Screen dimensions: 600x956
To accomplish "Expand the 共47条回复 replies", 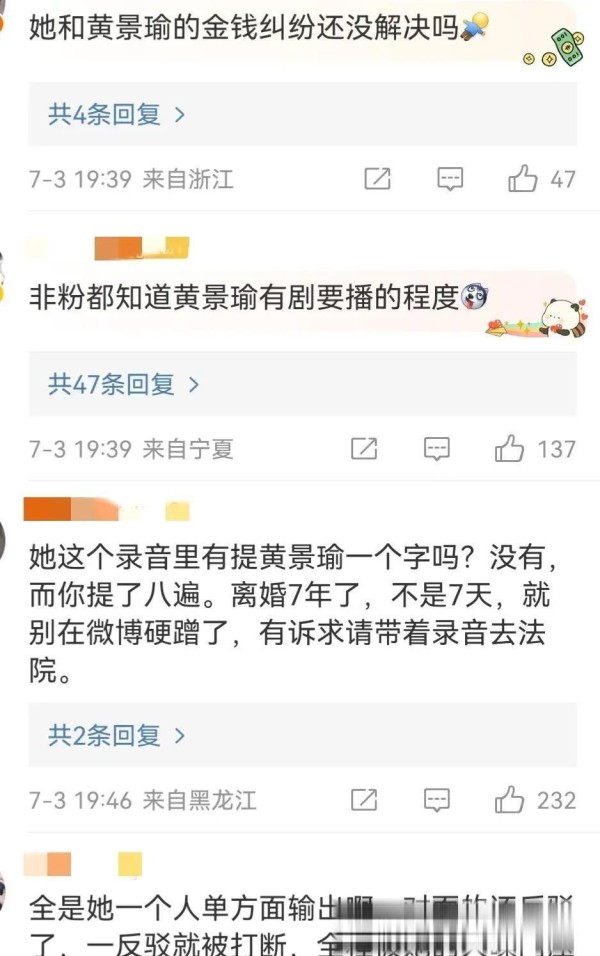I will 124,383.
